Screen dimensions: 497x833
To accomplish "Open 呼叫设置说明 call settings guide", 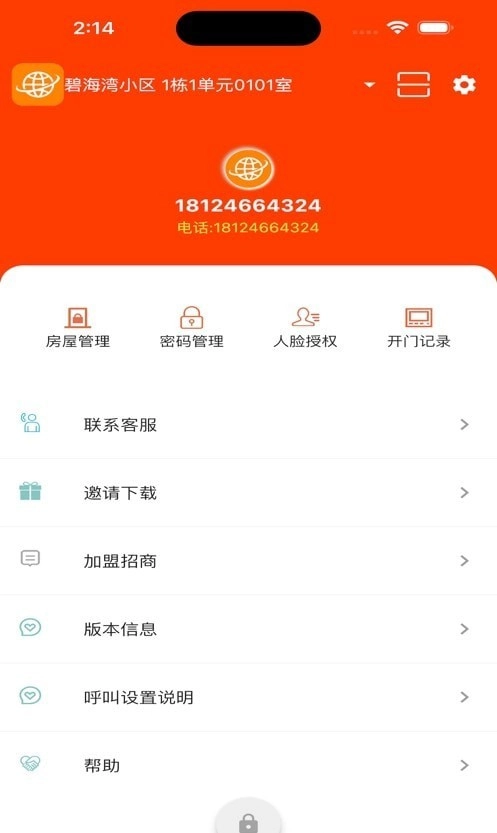I will point(248,697).
